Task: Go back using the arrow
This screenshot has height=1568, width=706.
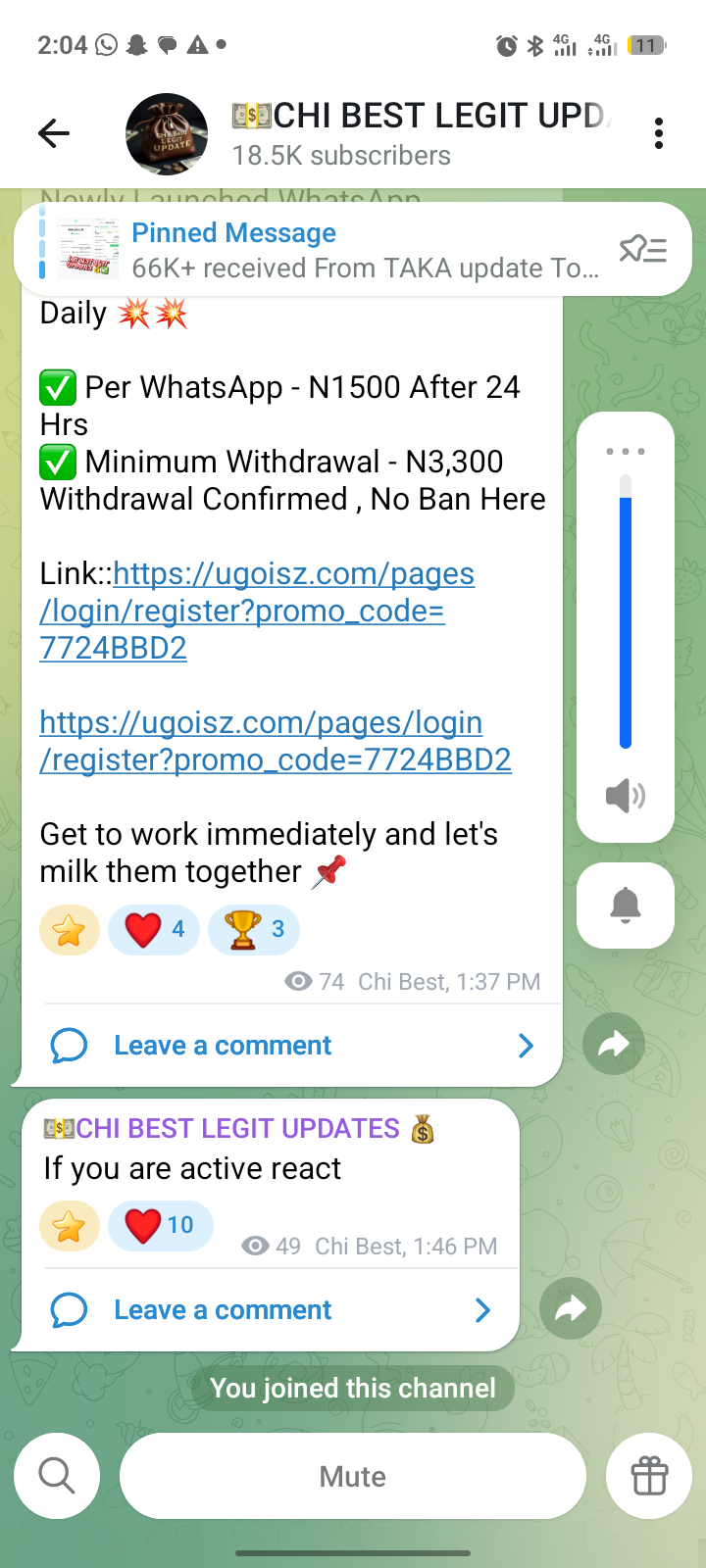Action: click(54, 133)
